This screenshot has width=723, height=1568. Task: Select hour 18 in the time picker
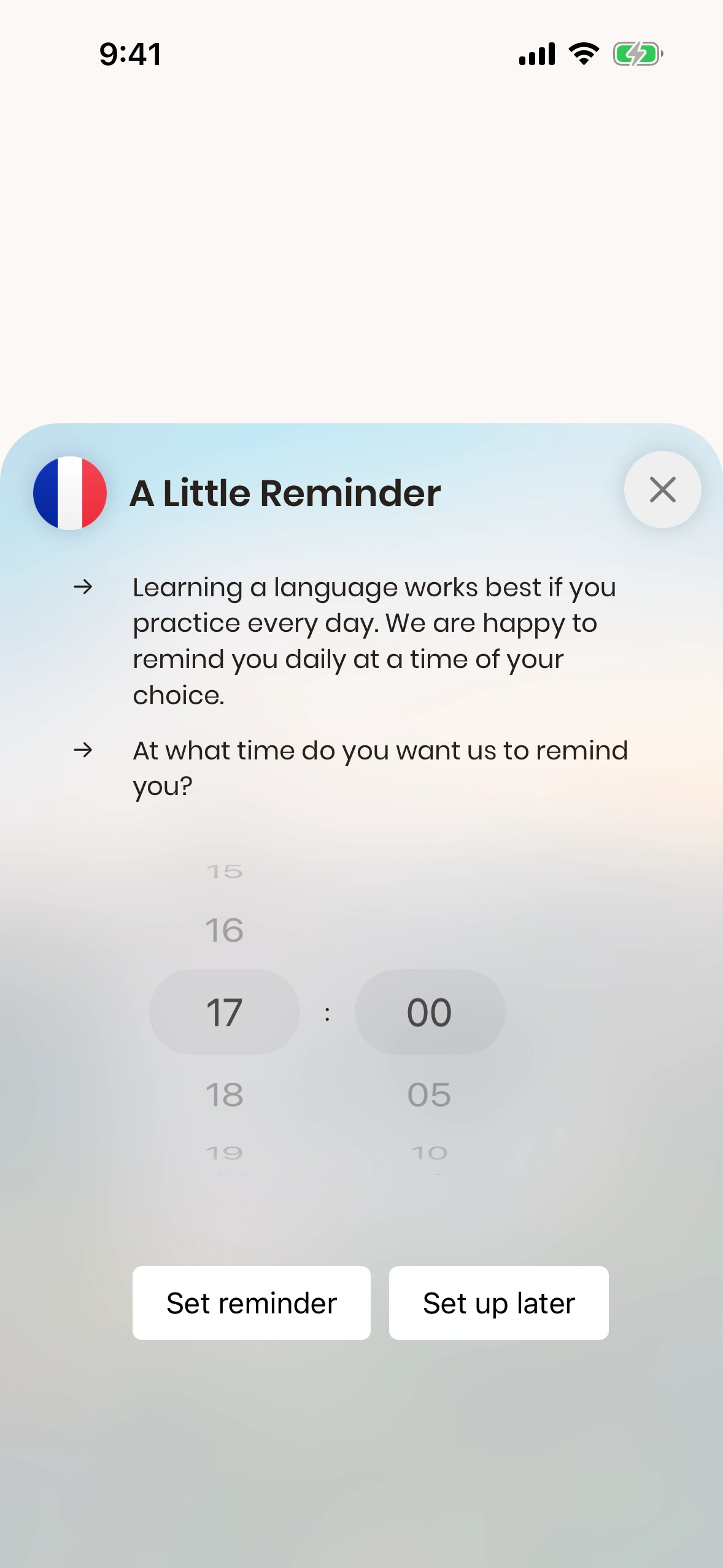(224, 1094)
